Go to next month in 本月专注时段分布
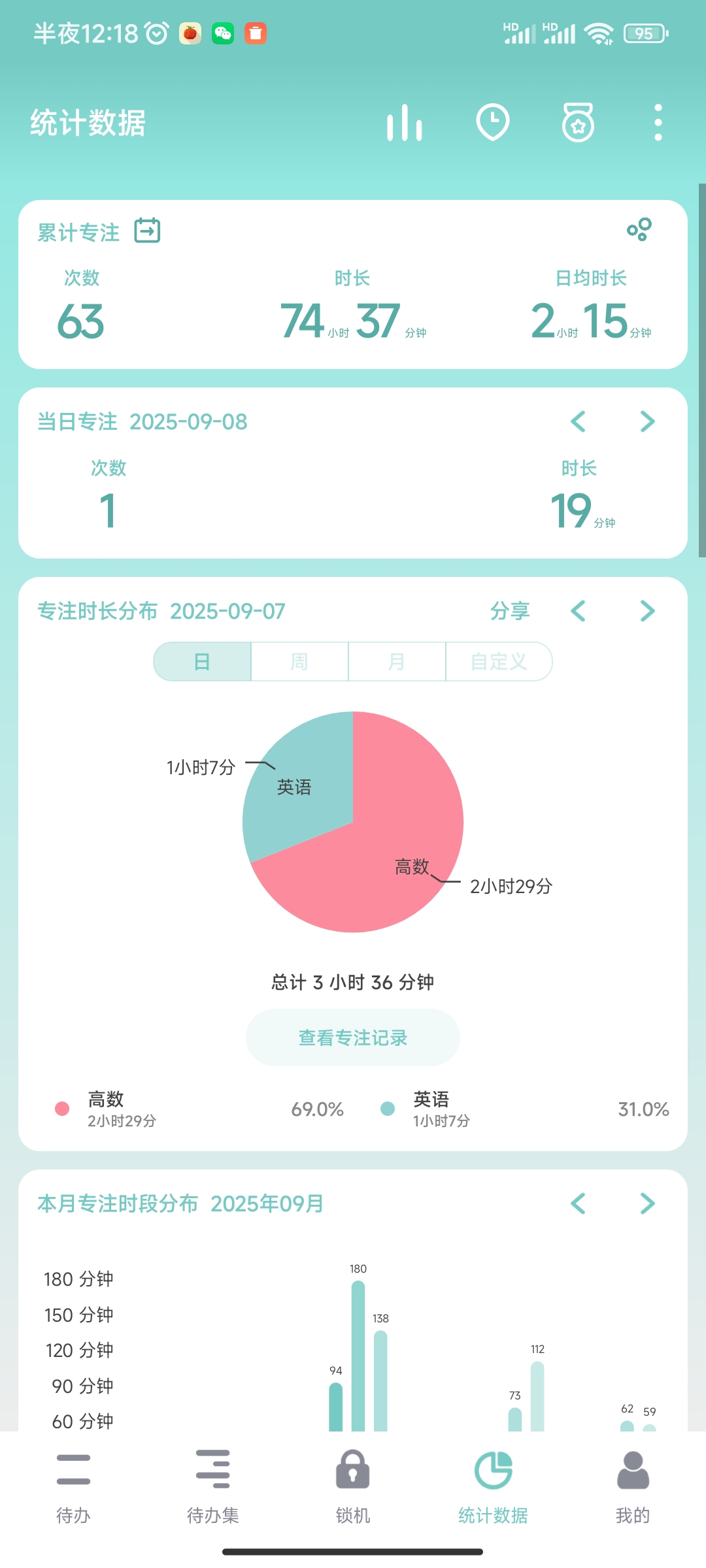 click(647, 1203)
